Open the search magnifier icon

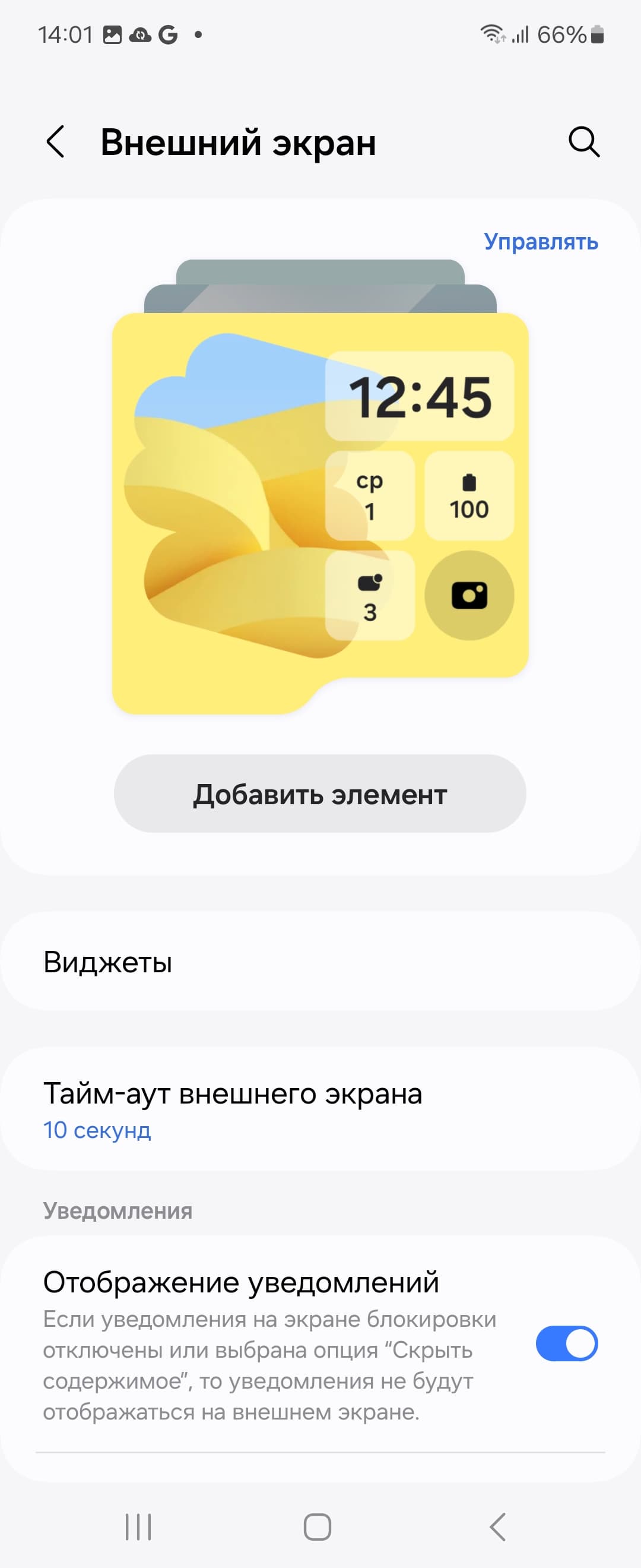coord(584,142)
